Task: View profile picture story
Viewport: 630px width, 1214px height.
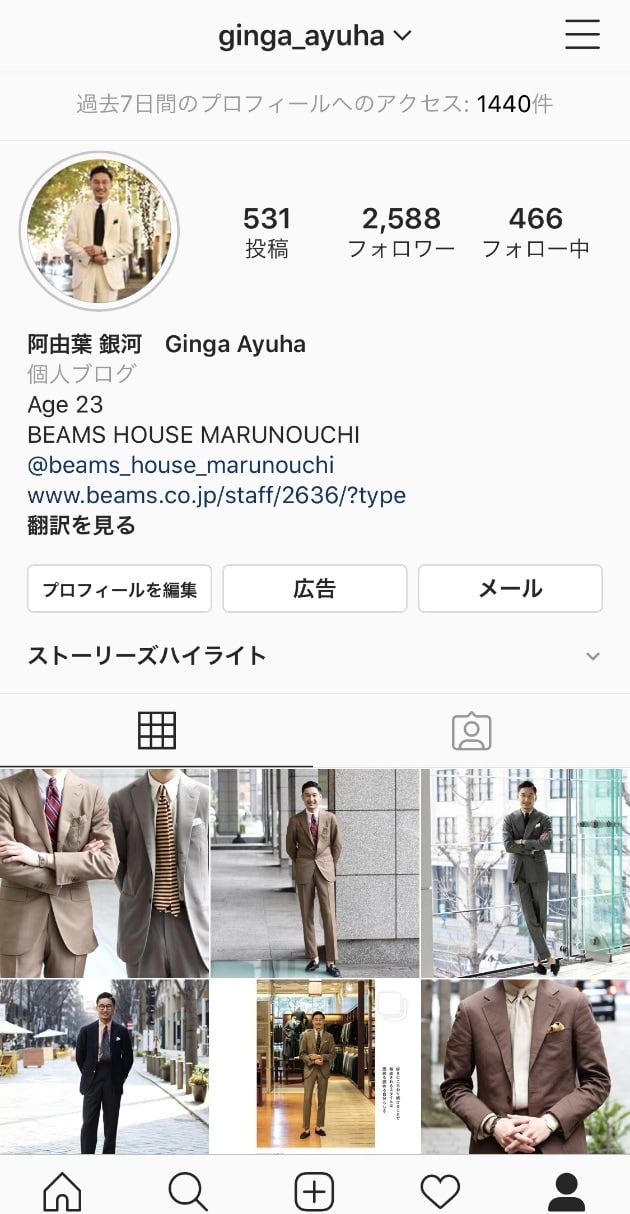Action: 99,232
